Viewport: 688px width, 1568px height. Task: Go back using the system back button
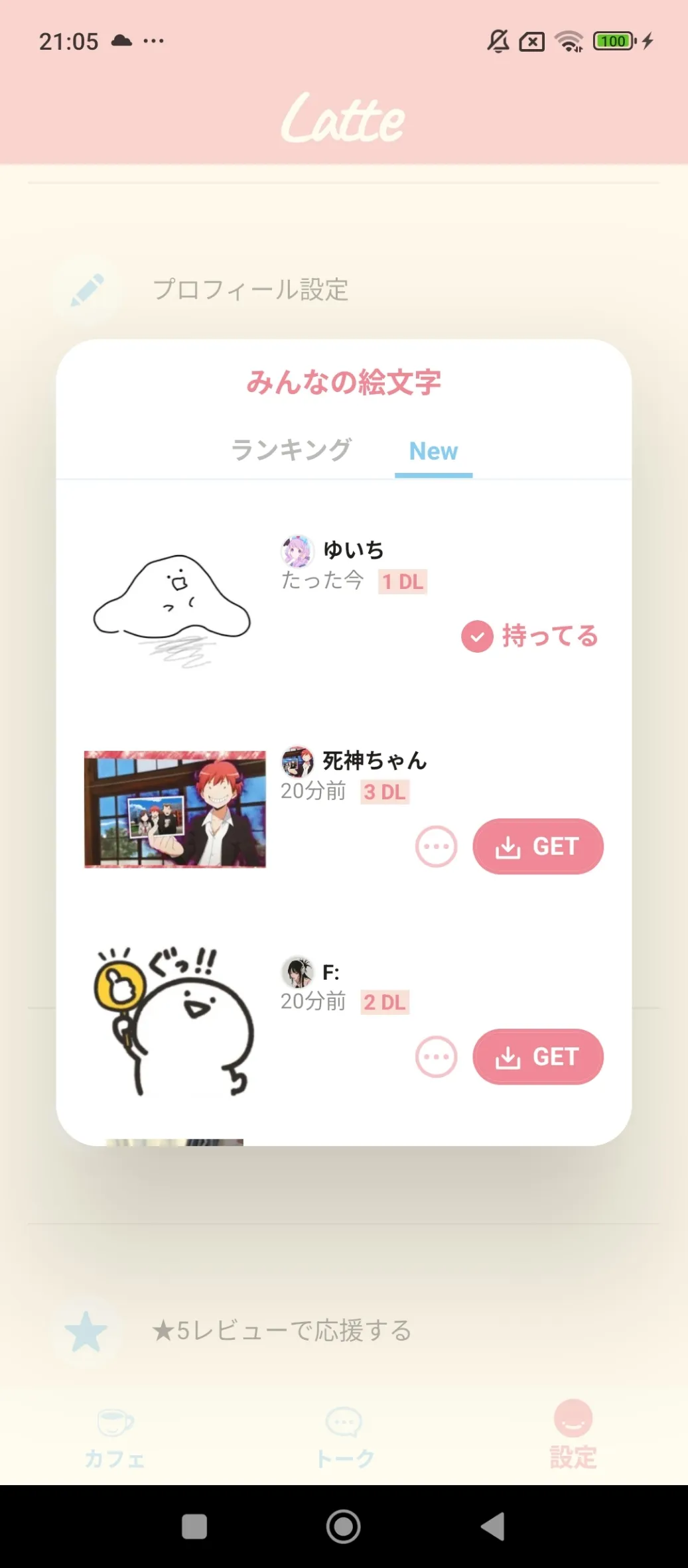pyautogui.click(x=492, y=1526)
